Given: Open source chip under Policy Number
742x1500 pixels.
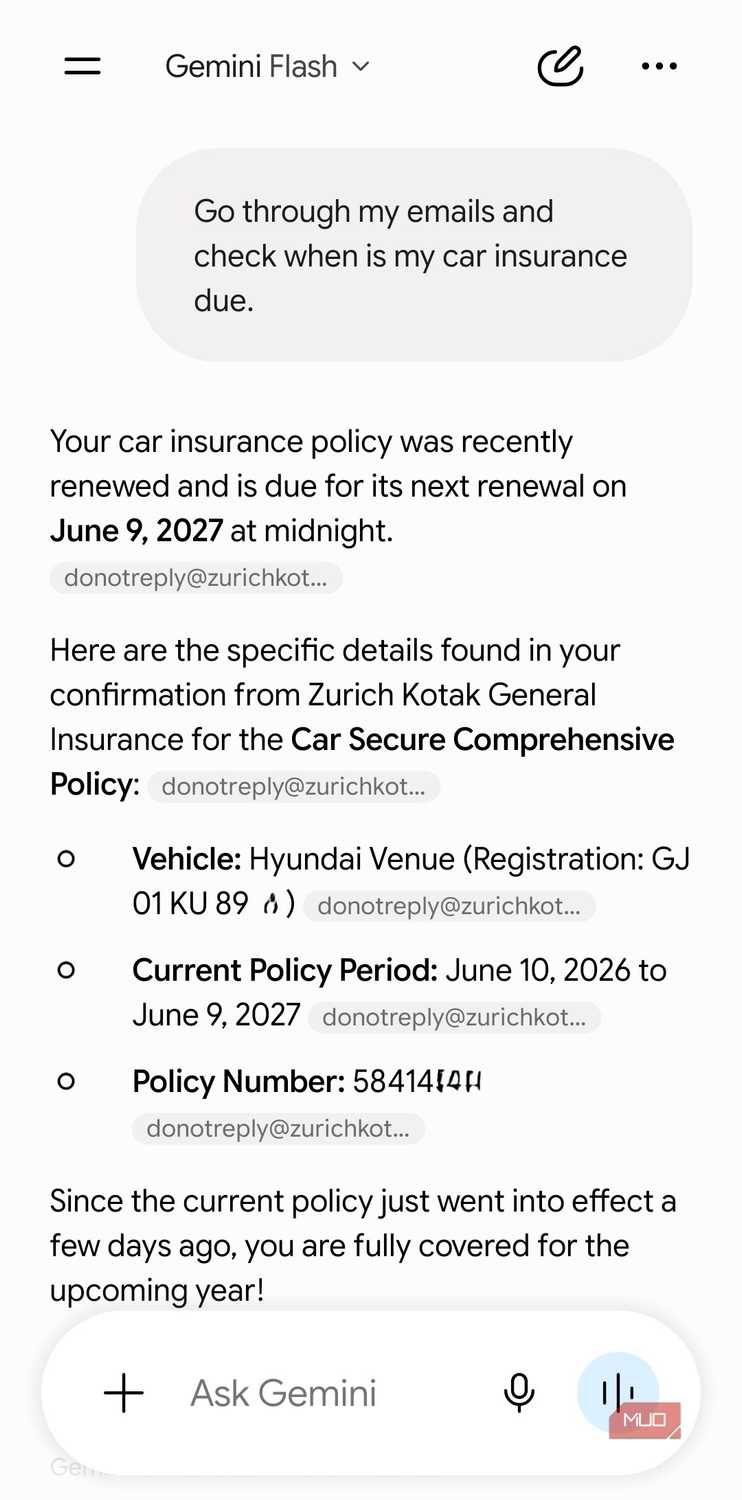Looking at the screenshot, I should [278, 1129].
